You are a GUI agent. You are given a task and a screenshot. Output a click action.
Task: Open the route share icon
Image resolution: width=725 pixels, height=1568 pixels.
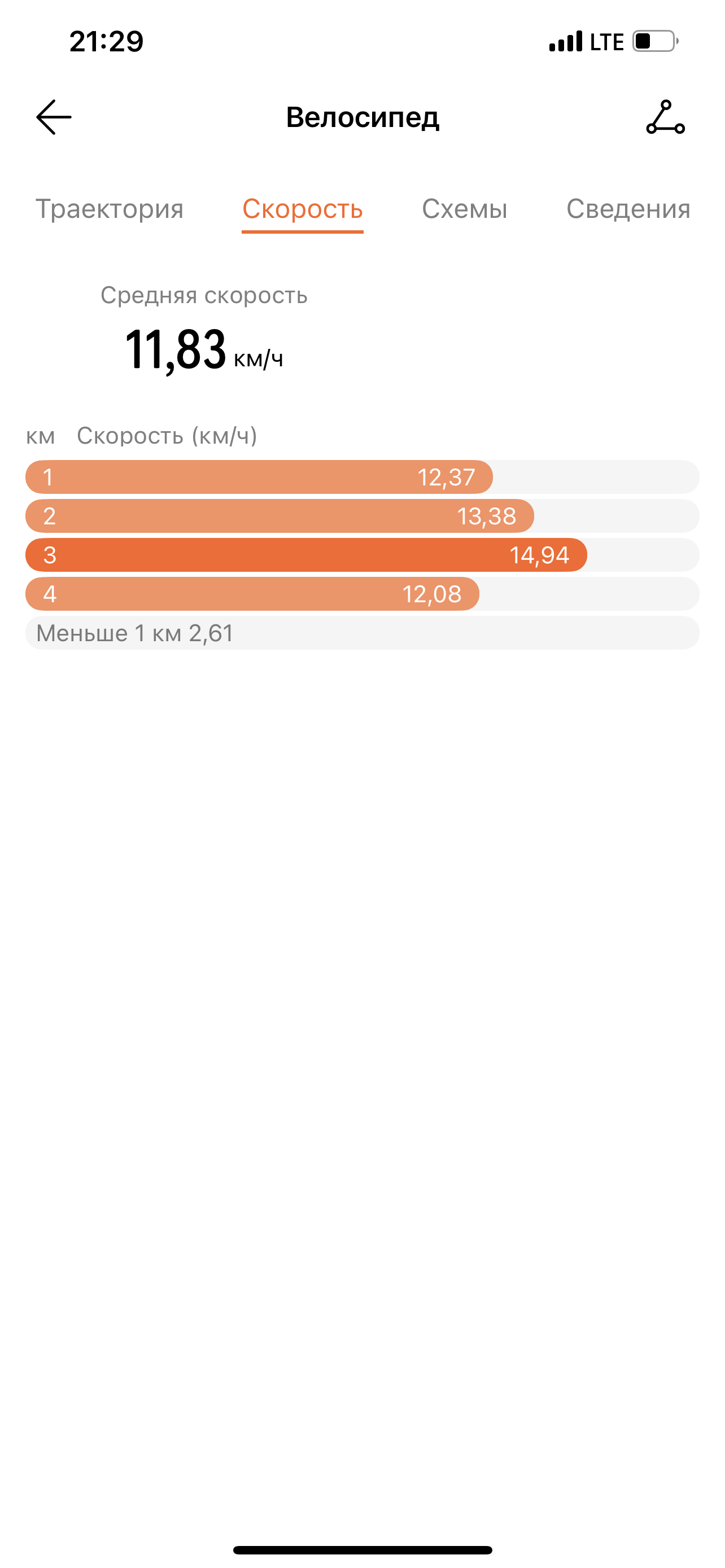click(665, 117)
